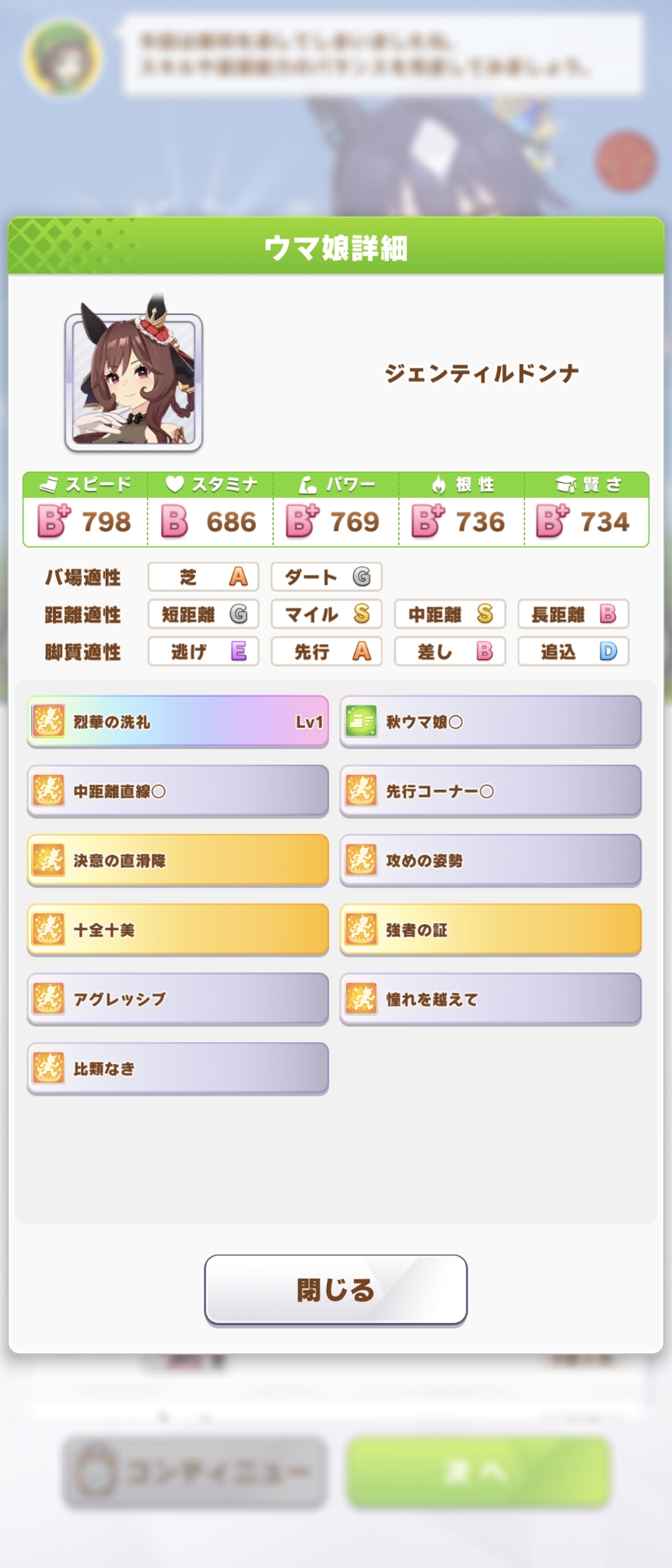
Task: Open the 烈華の洗礼 Lv1 skill
Action: point(177,722)
